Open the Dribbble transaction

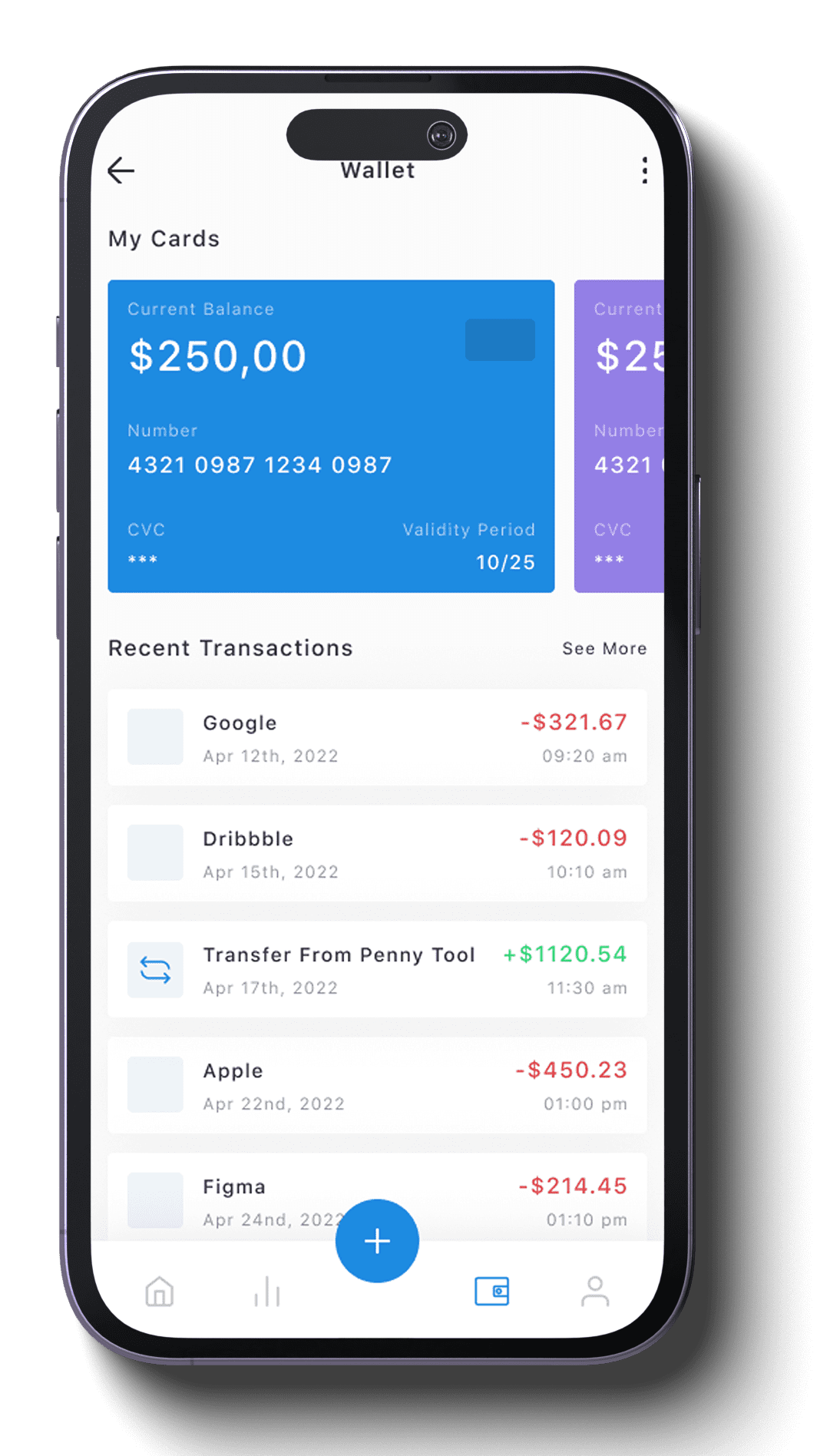[x=377, y=853]
